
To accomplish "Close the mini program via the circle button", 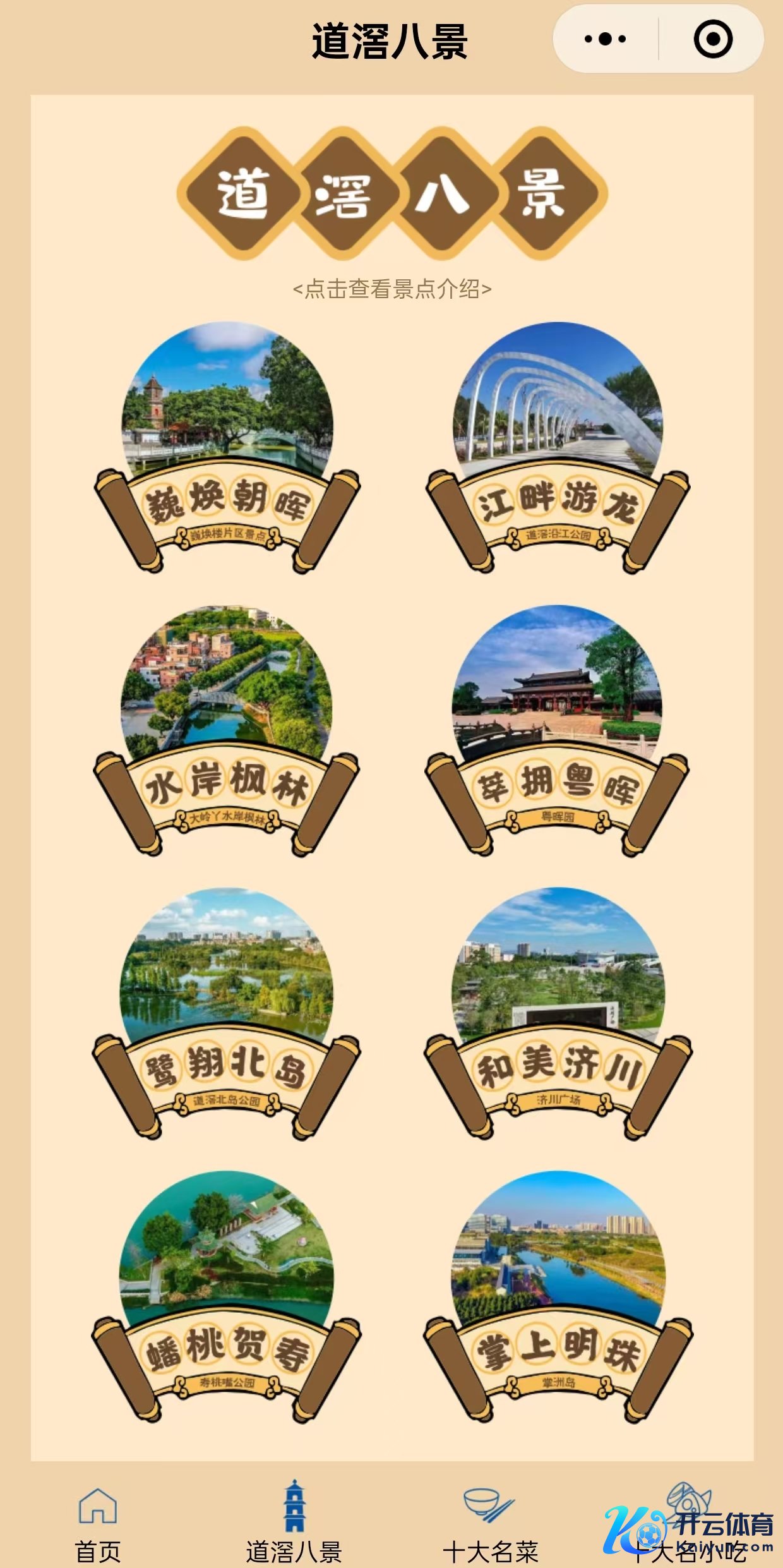I will tap(713, 39).
